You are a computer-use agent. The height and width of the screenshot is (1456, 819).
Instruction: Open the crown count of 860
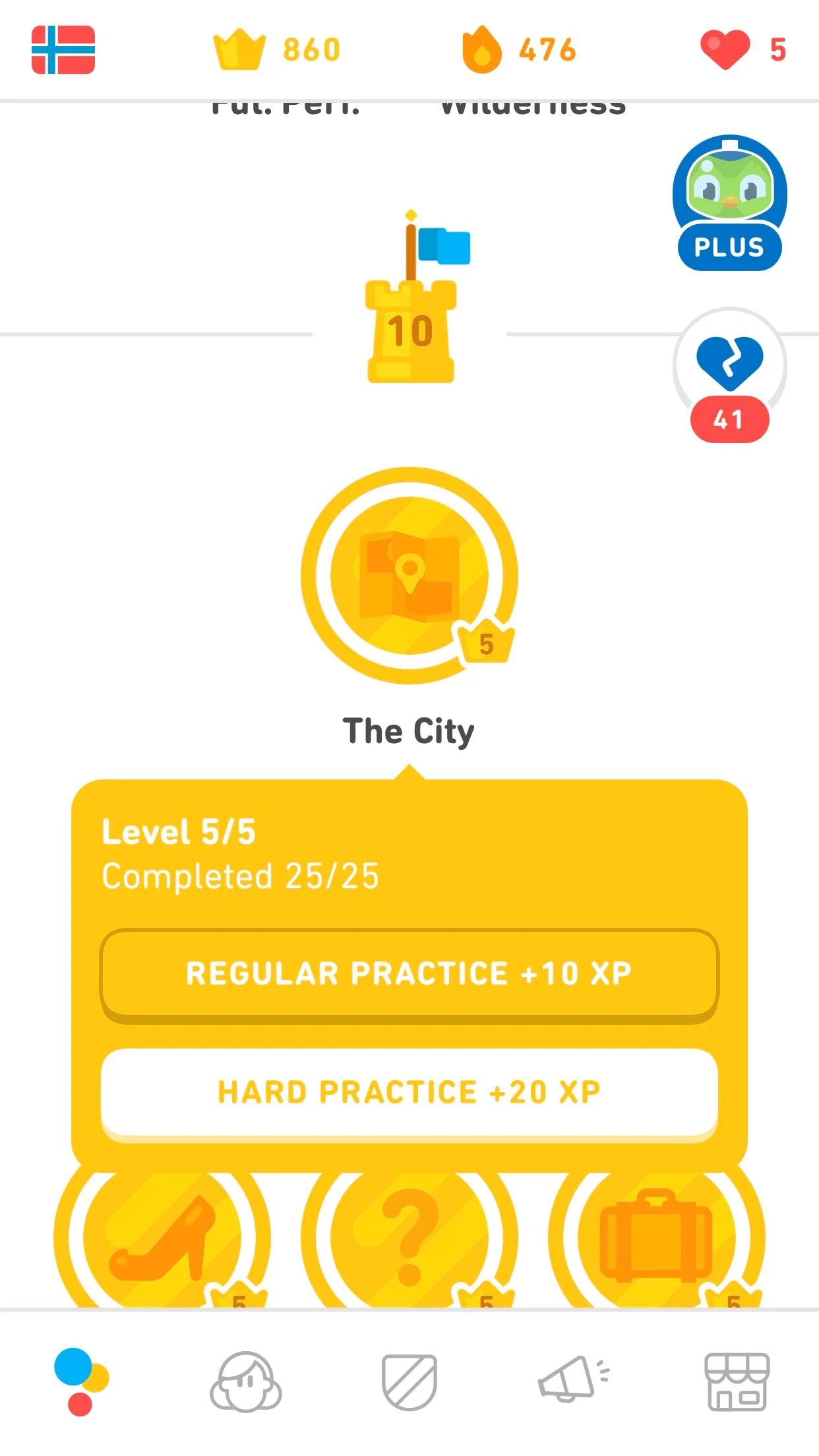[277, 49]
